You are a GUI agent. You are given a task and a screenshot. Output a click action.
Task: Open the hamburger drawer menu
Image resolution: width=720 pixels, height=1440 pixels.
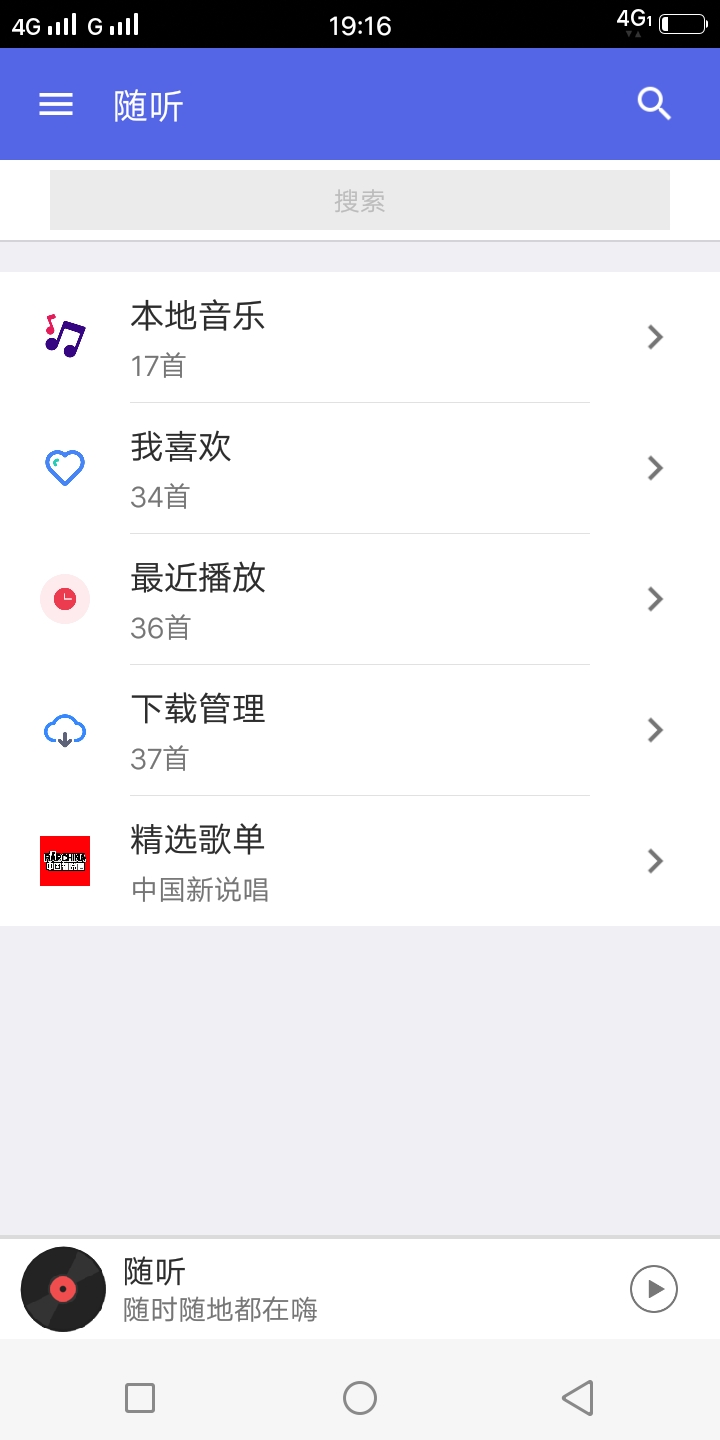(x=56, y=104)
